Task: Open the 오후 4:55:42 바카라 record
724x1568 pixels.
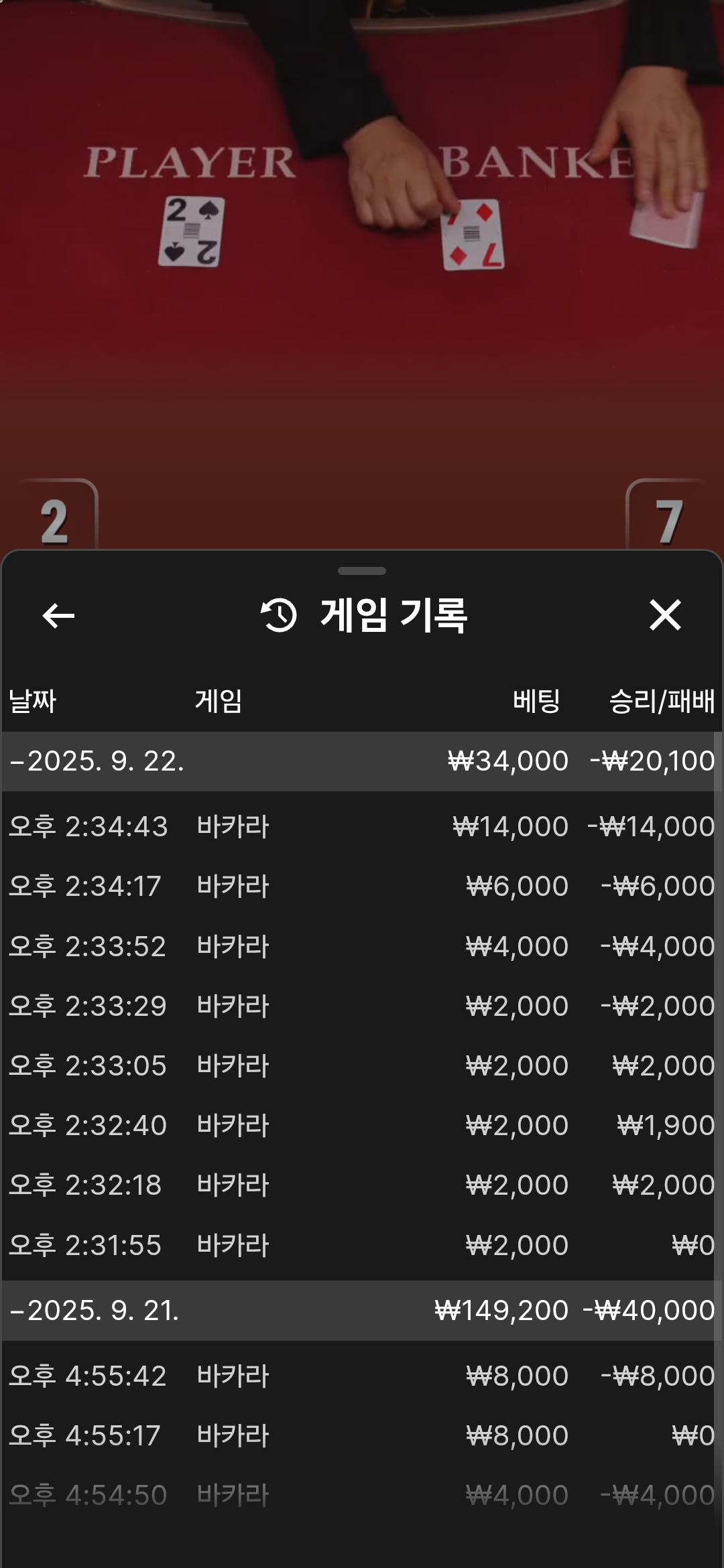Action: tap(361, 1376)
